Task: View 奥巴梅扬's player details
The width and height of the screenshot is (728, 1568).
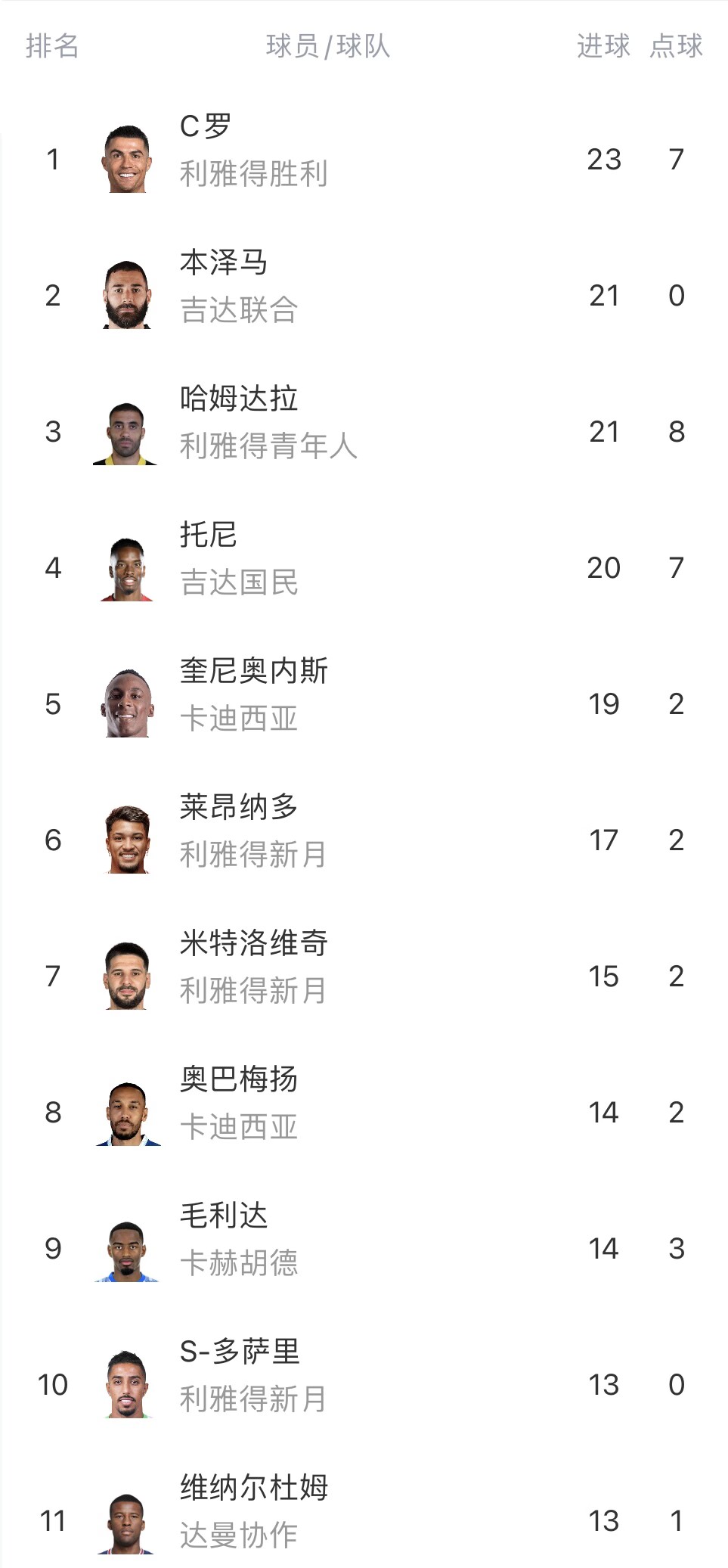Action: tap(364, 1112)
